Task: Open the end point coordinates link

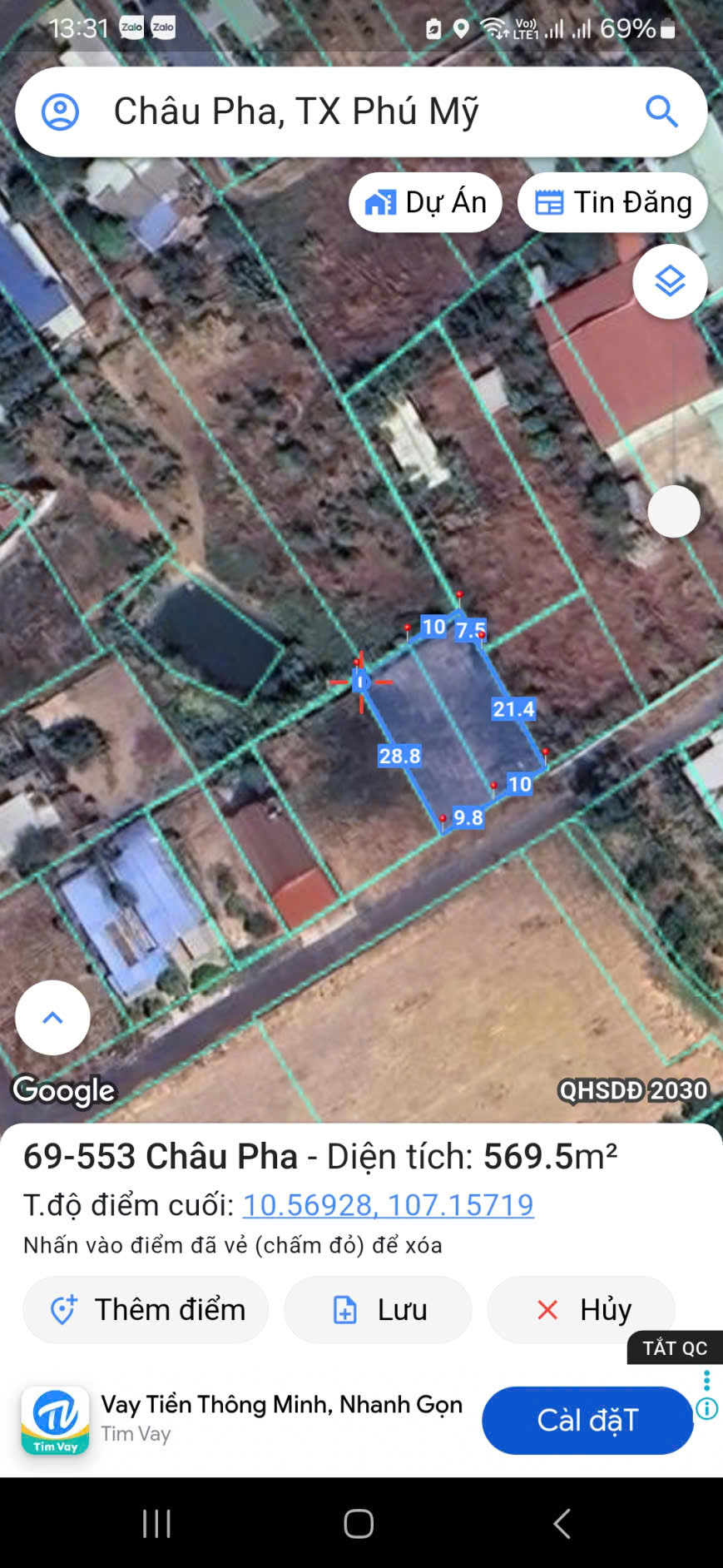Action: (x=388, y=1204)
